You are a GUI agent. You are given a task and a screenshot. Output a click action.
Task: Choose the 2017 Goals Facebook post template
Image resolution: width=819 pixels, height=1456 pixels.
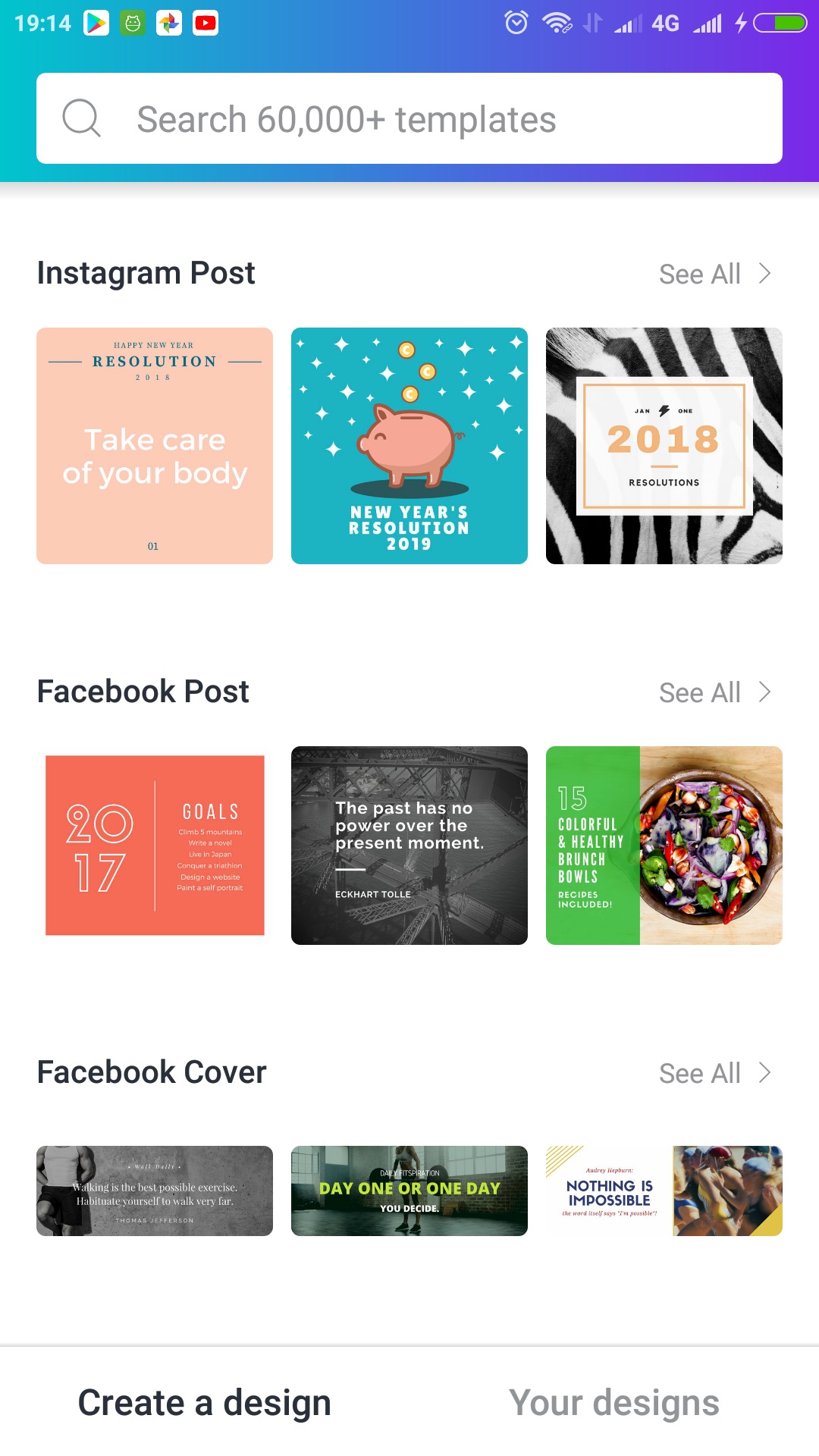(155, 846)
